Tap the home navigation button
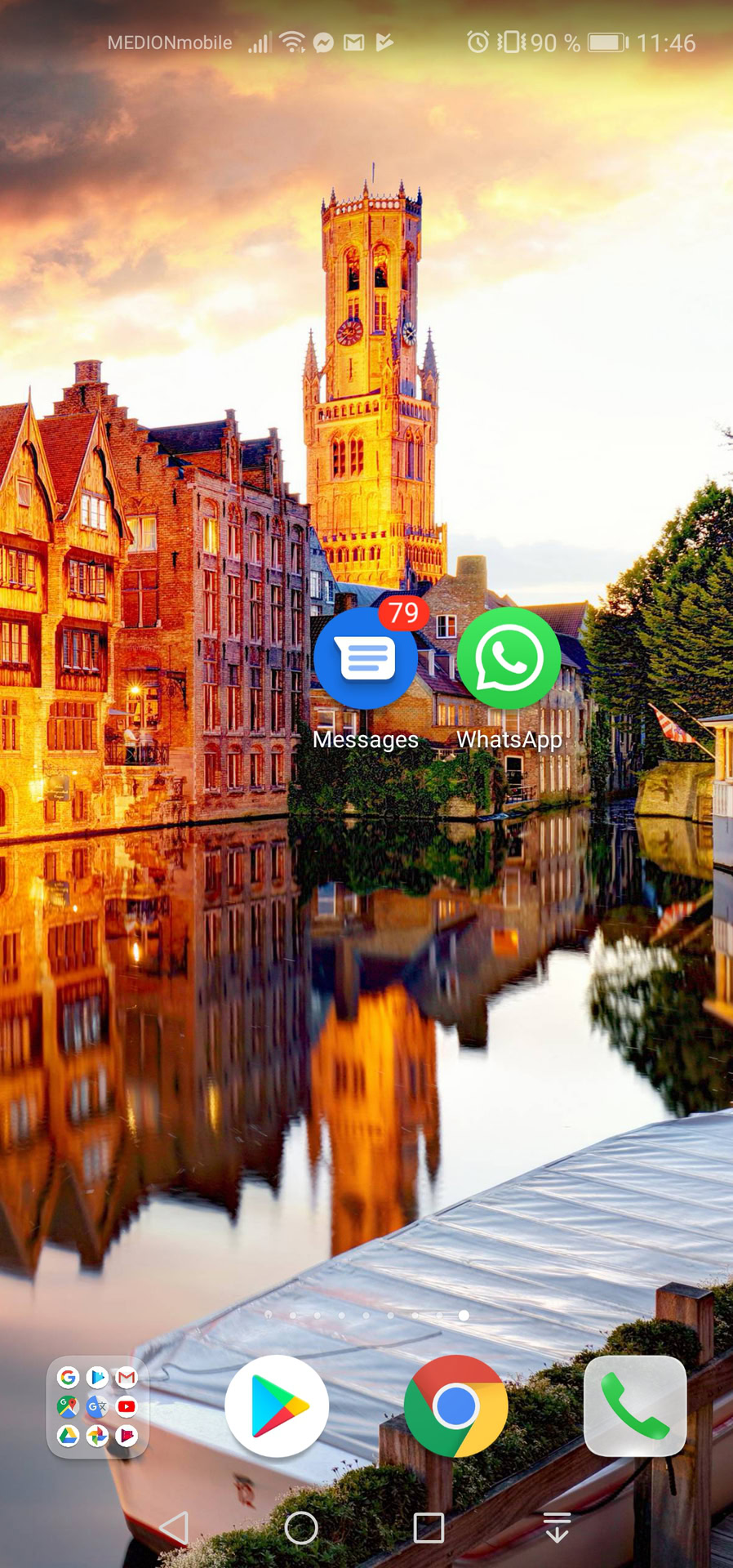Screen dimensions: 733x1568 click(301, 1527)
